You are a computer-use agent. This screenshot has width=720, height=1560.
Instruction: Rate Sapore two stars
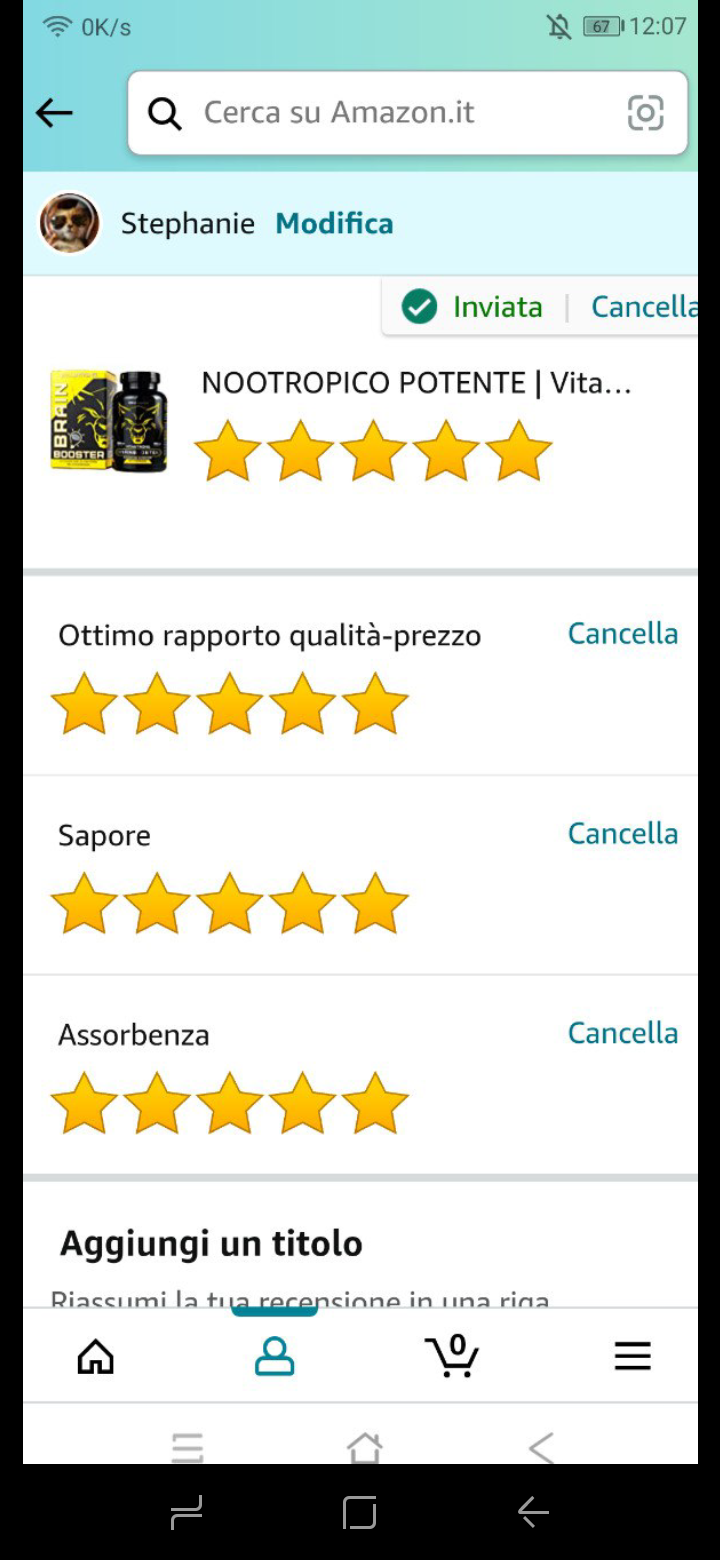tap(157, 904)
